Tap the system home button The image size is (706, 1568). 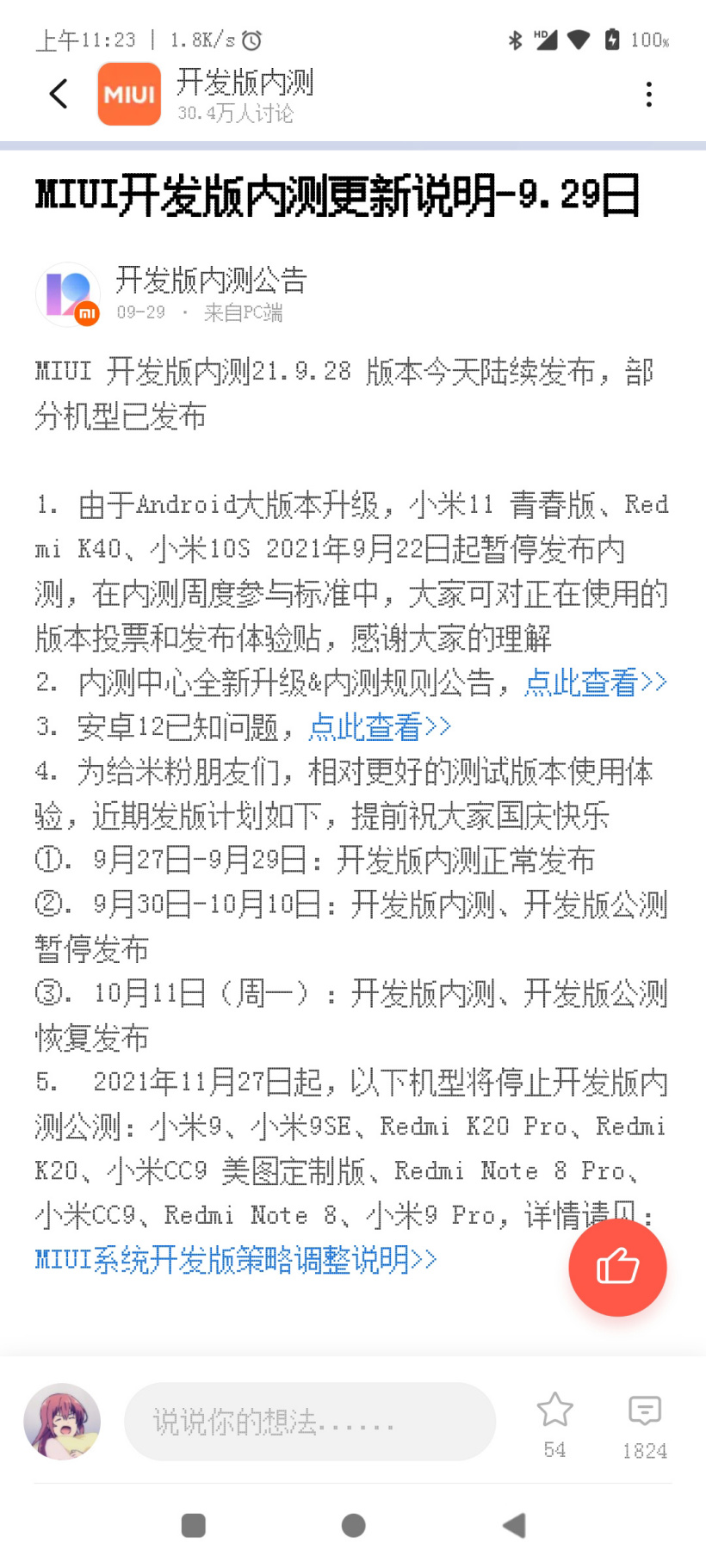353,1526
